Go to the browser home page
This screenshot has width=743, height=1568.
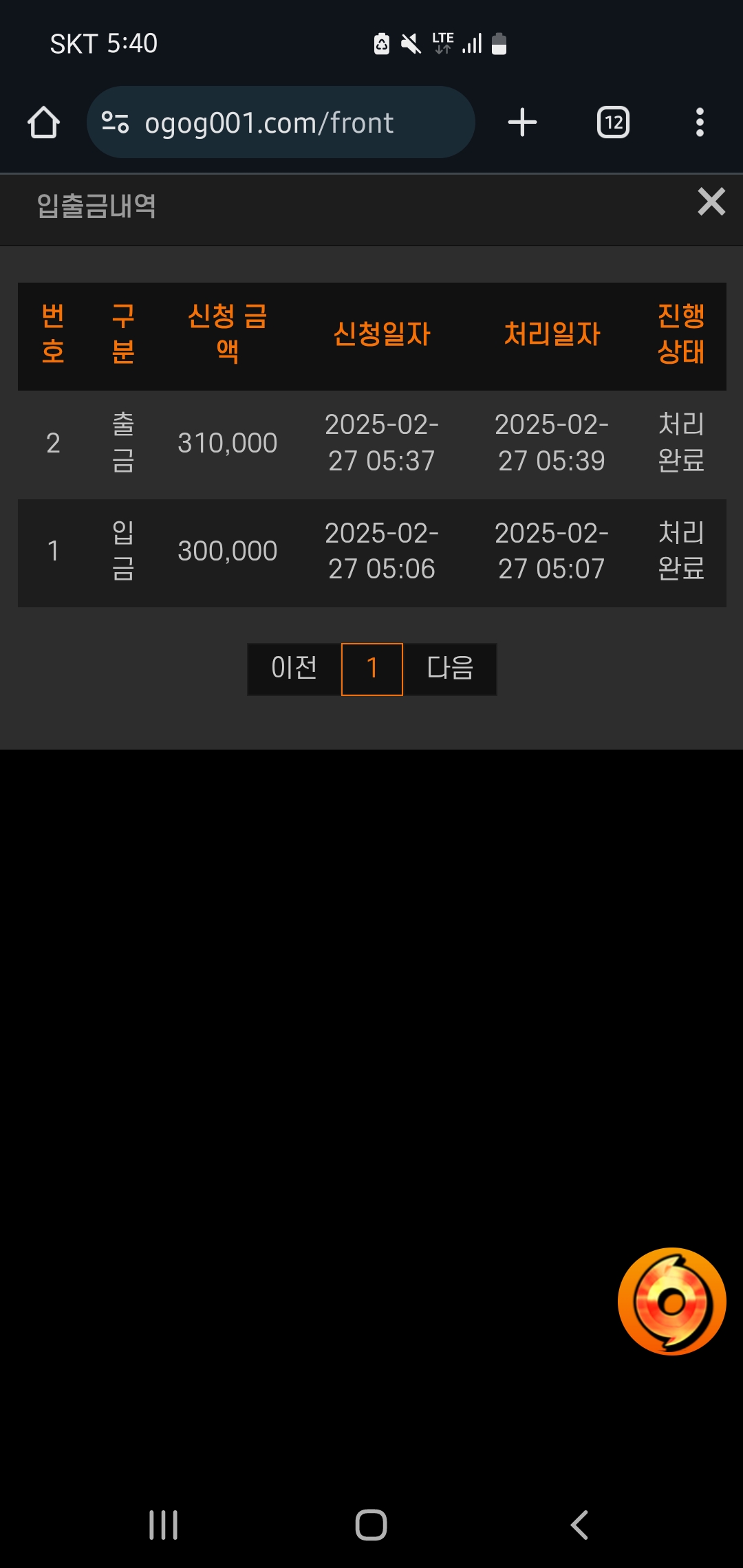[43, 122]
